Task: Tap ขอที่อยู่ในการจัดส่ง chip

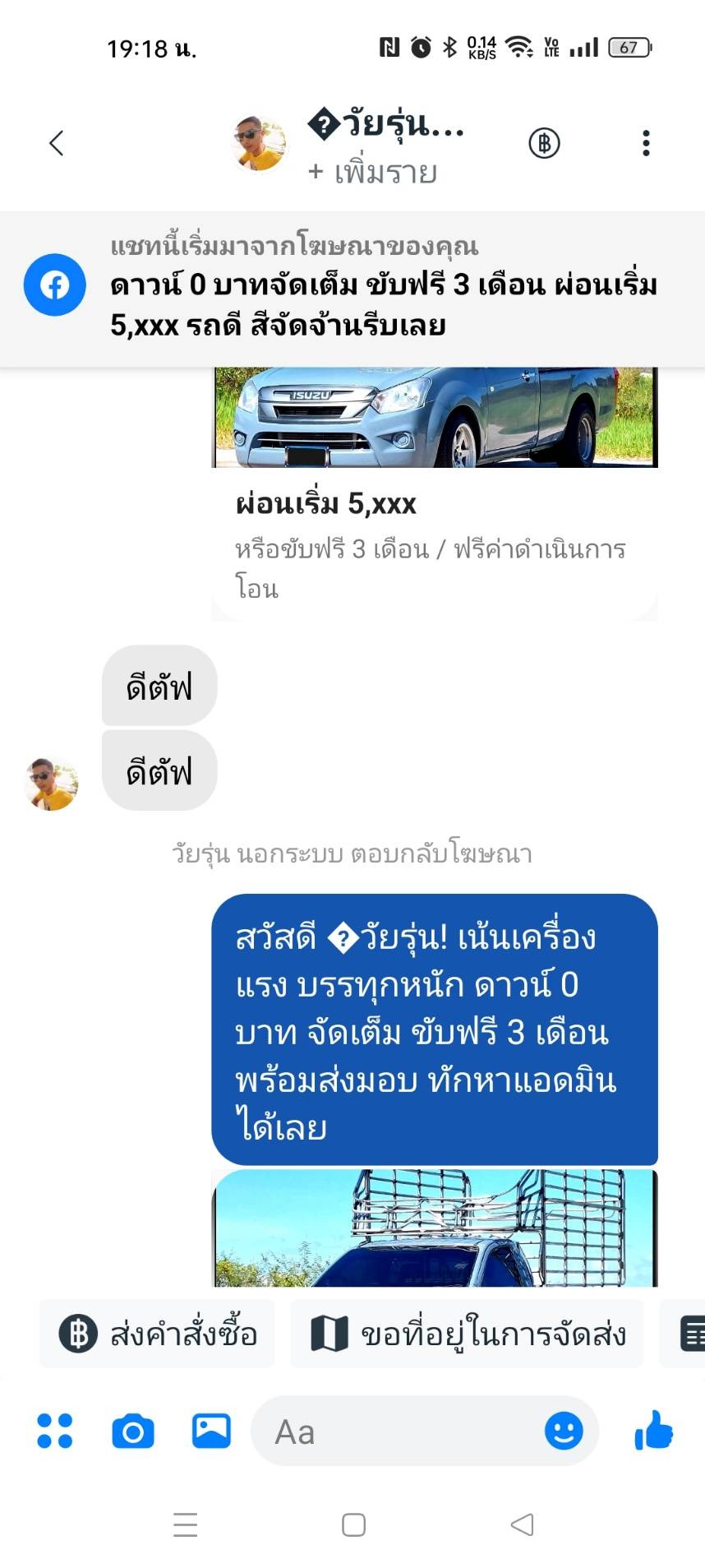Action: click(x=468, y=1334)
